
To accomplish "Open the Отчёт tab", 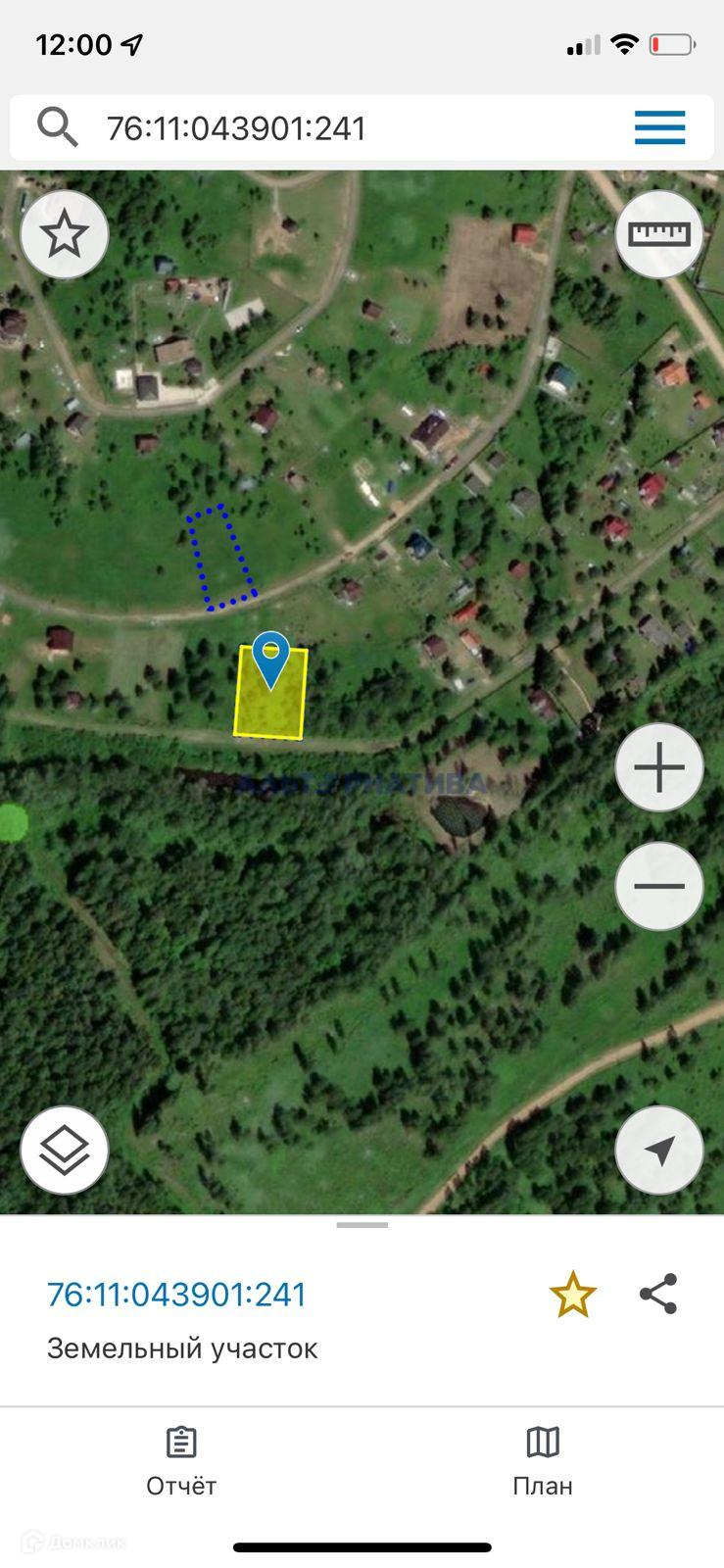I will point(181,1461).
